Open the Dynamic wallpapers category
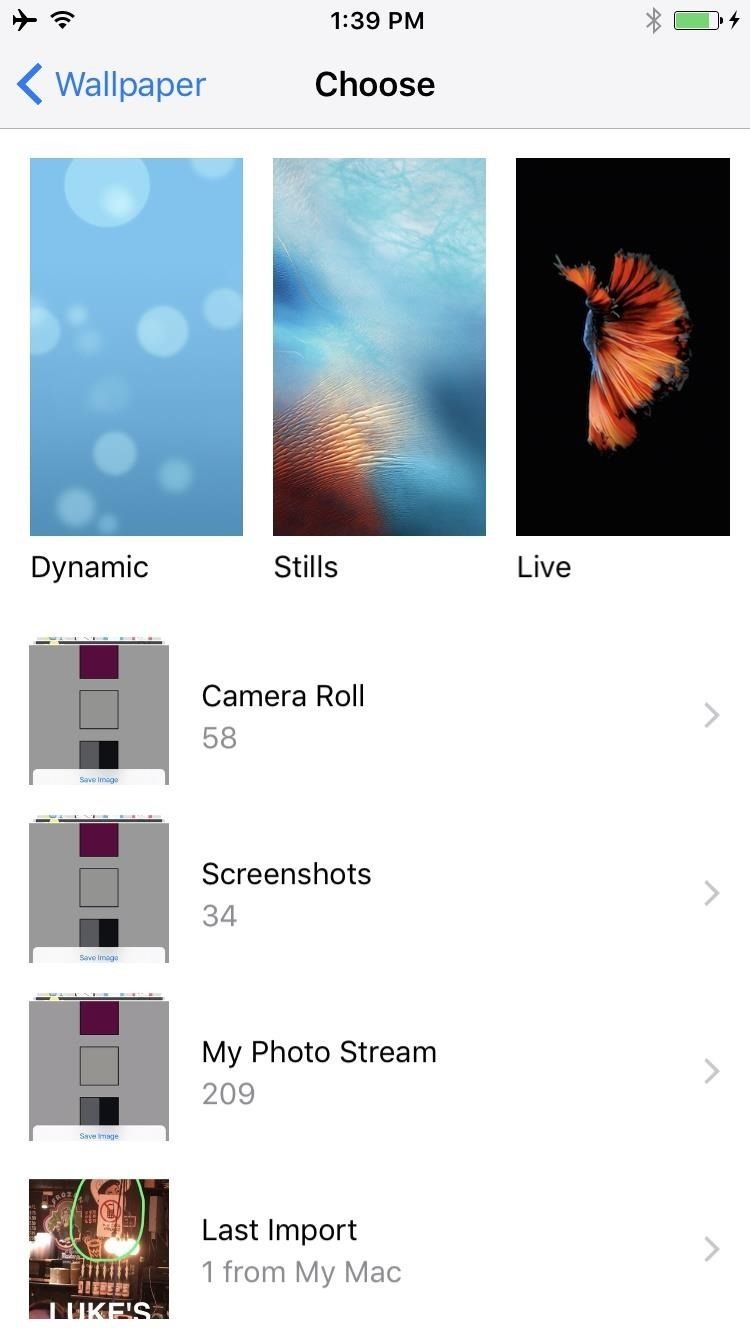Screen dimensions: 750x1334 [x=136, y=347]
